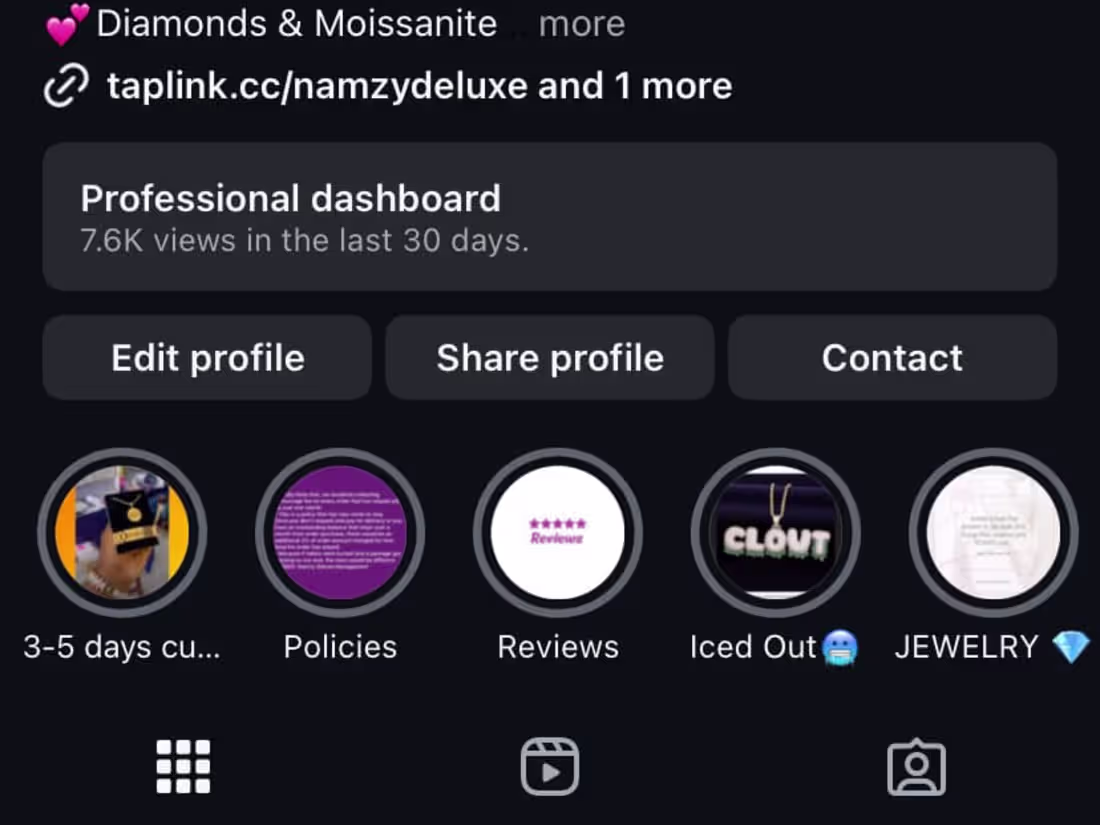Switch to the posts grid tab
Image resolution: width=1100 pixels, height=825 pixels.
184,767
